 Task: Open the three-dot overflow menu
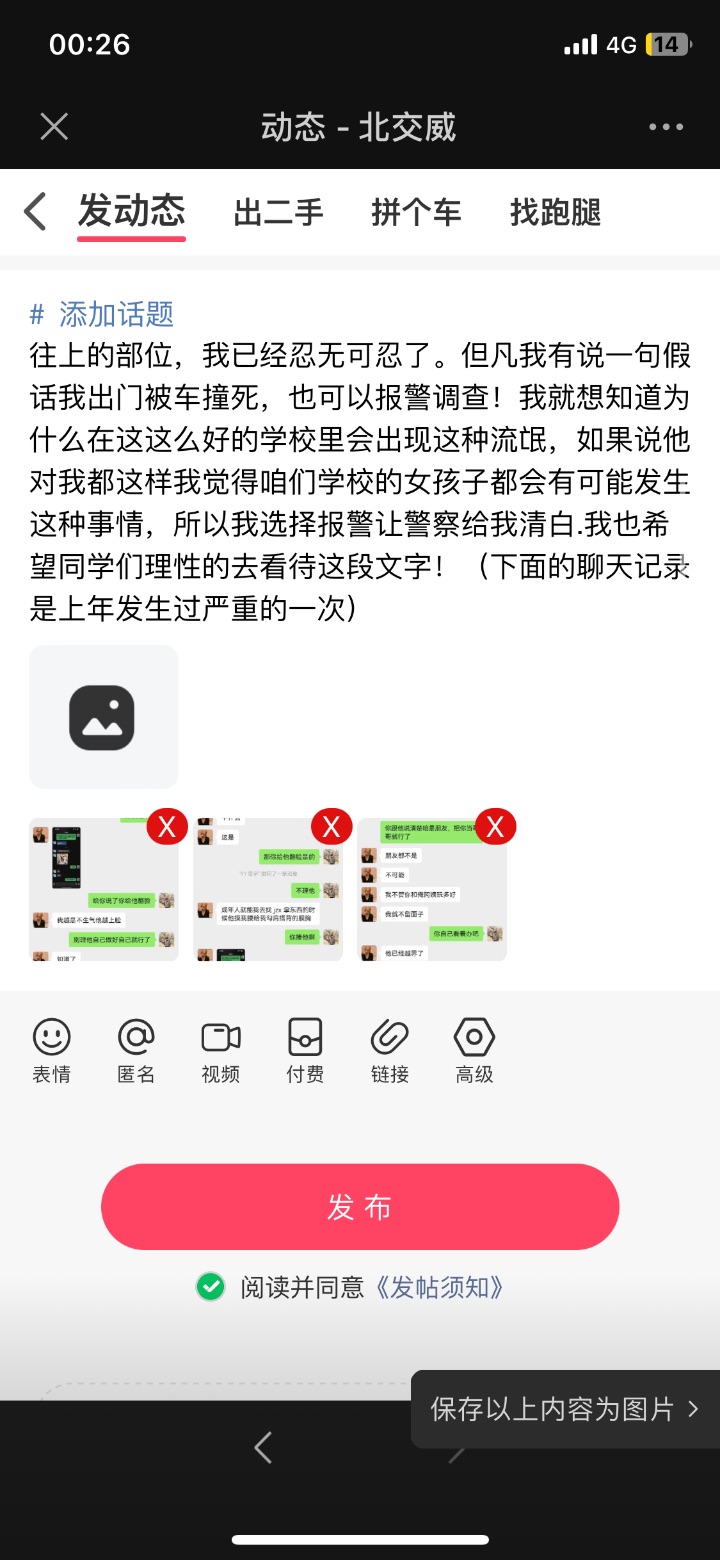coord(666,127)
